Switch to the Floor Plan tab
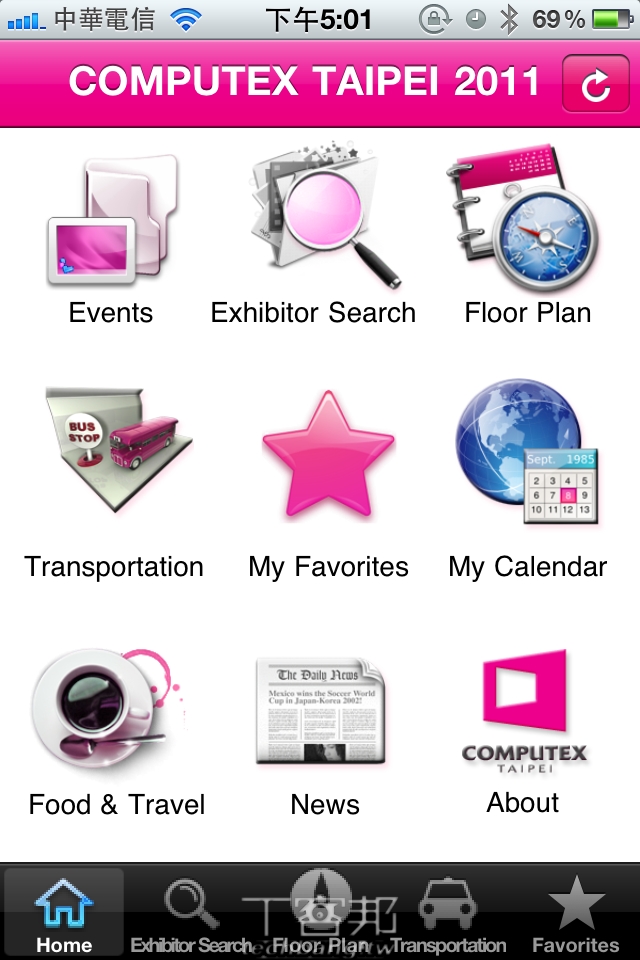The width and height of the screenshot is (640, 960). 321,912
